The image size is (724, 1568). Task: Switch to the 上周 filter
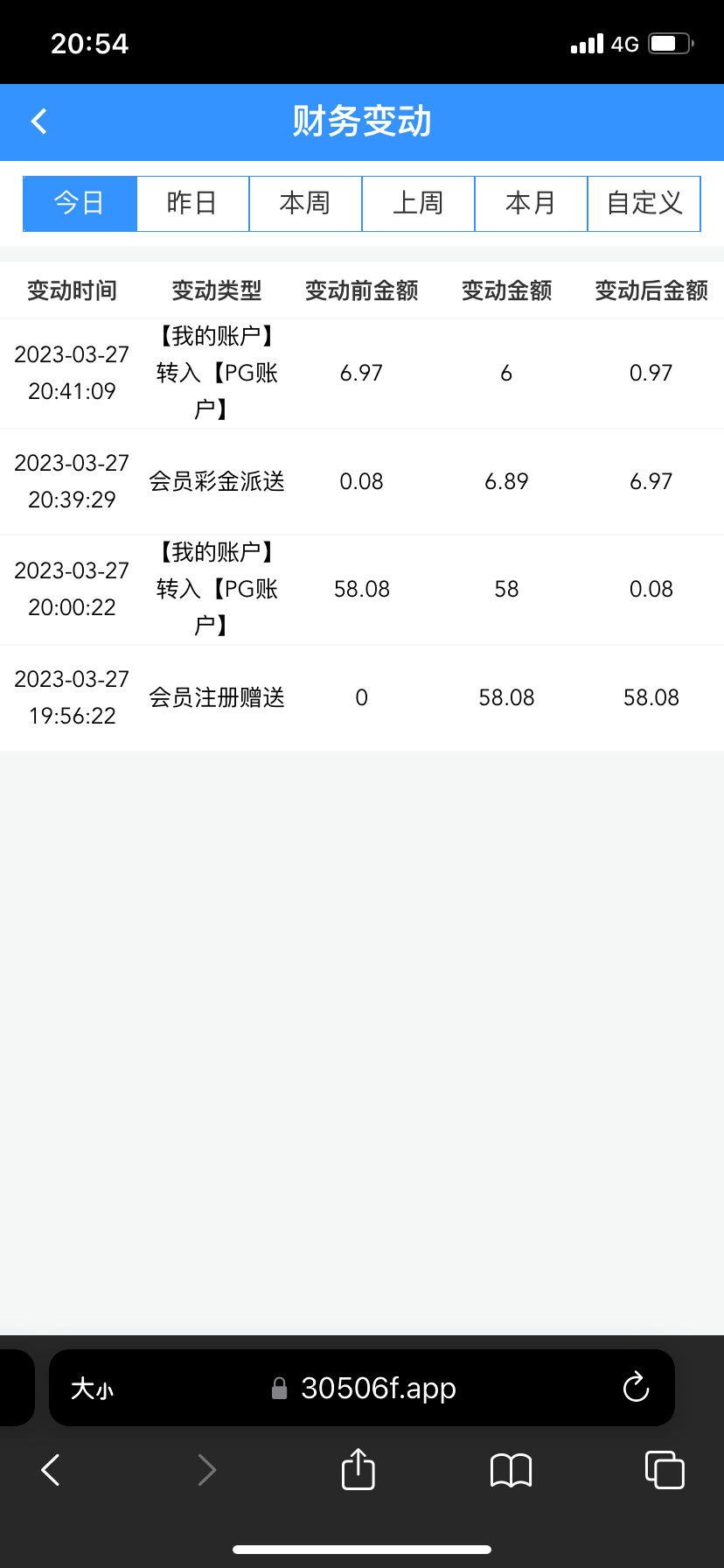(418, 204)
